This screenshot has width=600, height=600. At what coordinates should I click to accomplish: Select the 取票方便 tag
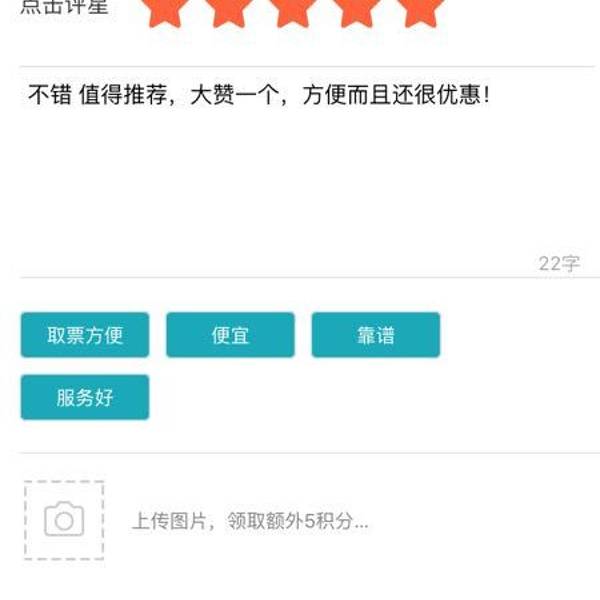click(85, 335)
